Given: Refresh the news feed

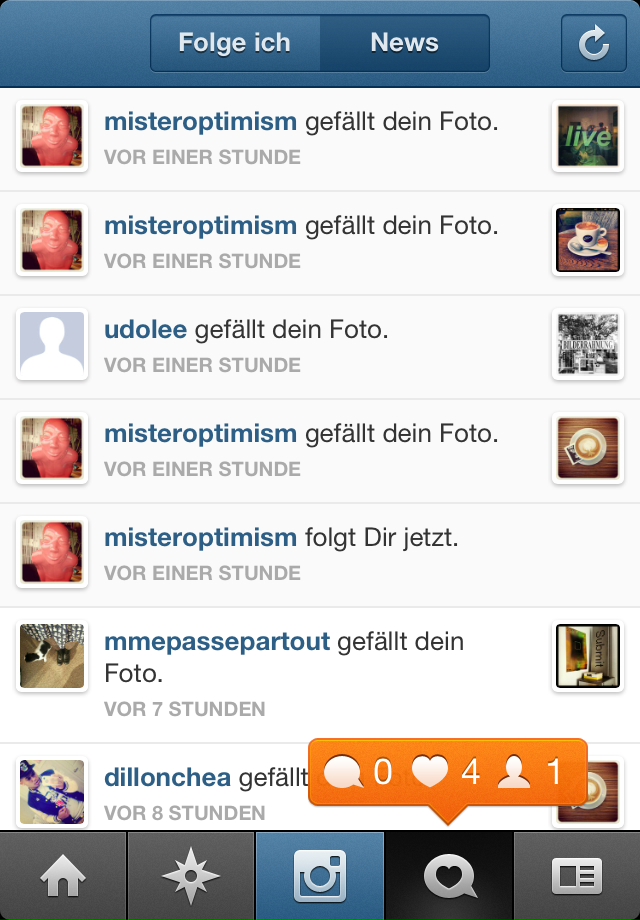Looking at the screenshot, I should pos(593,43).
